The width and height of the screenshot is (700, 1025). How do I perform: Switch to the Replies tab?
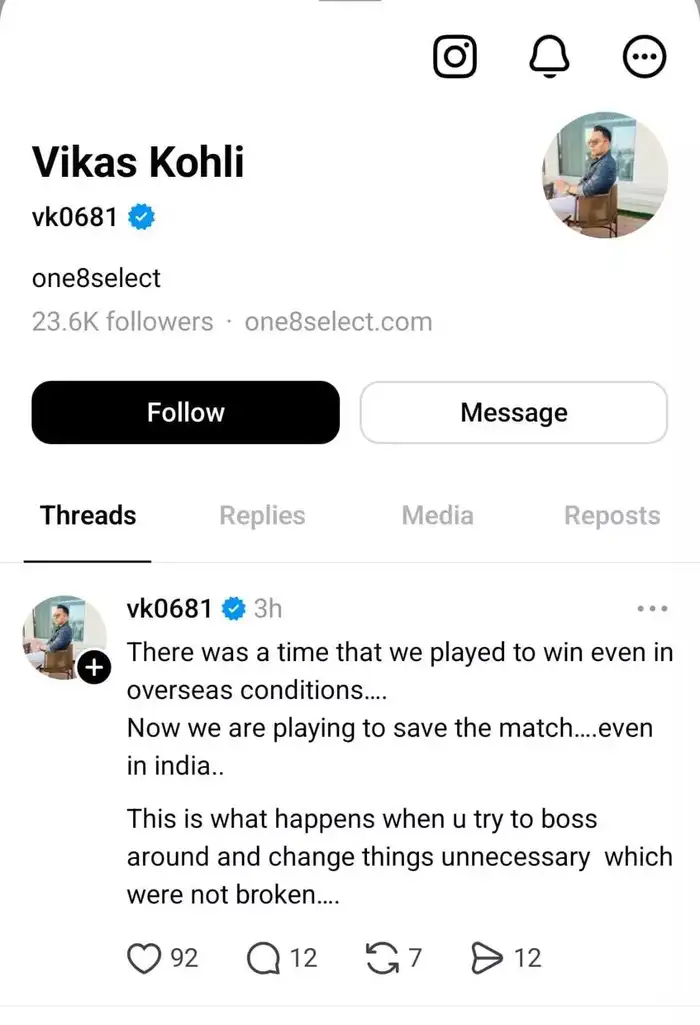pyautogui.click(x=262, y=516)
